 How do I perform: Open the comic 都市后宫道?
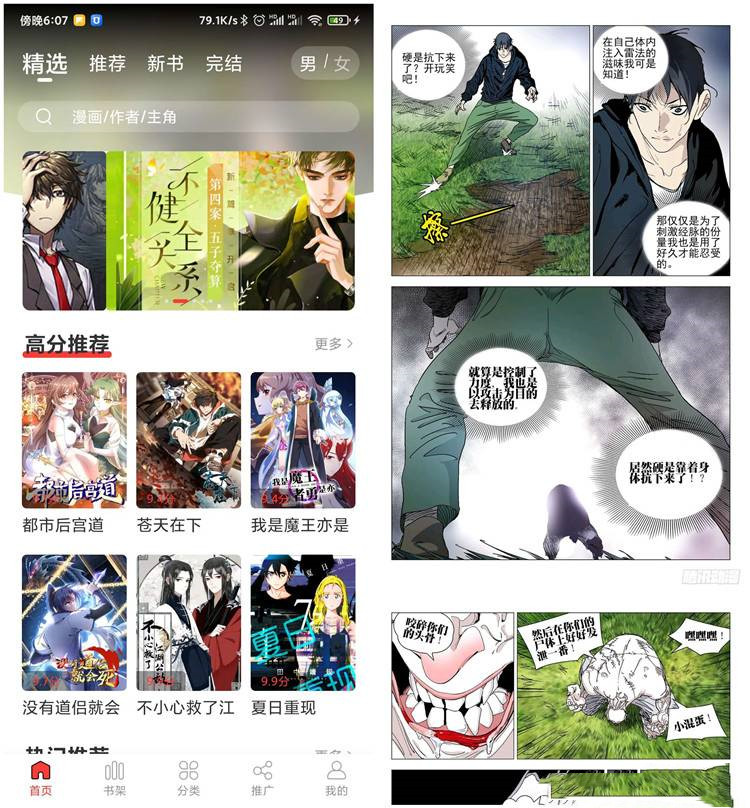coord(74,441)
